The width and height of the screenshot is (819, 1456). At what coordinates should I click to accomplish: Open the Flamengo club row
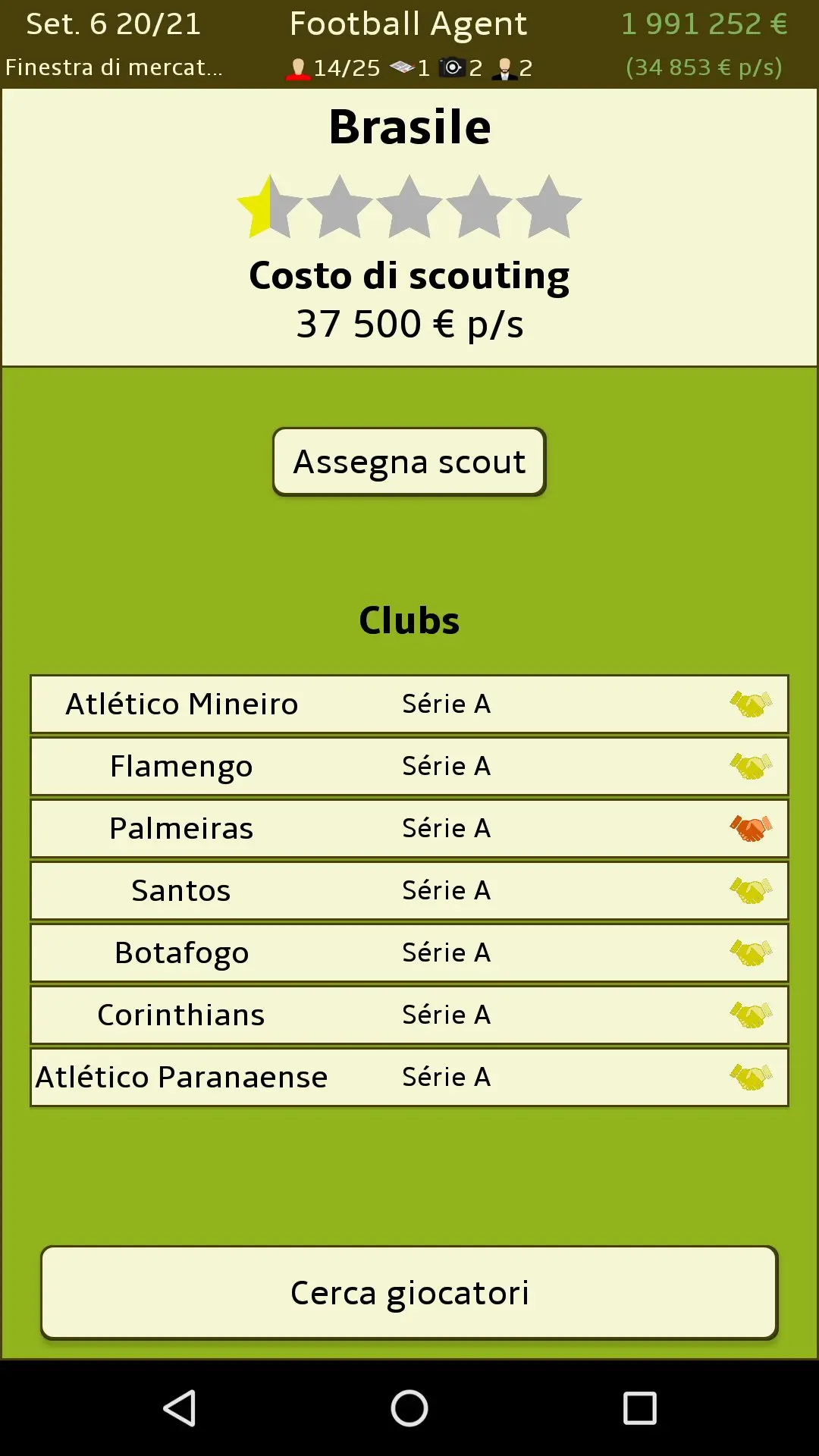pos(409,767)
